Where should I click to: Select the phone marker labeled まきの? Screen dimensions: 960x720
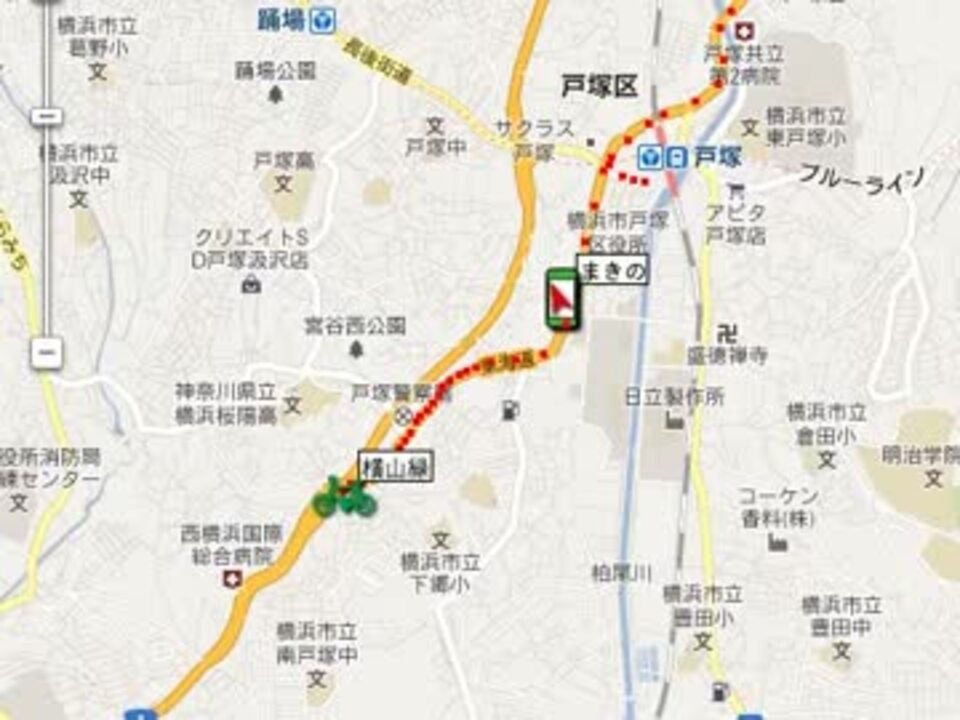coord(561,298)
